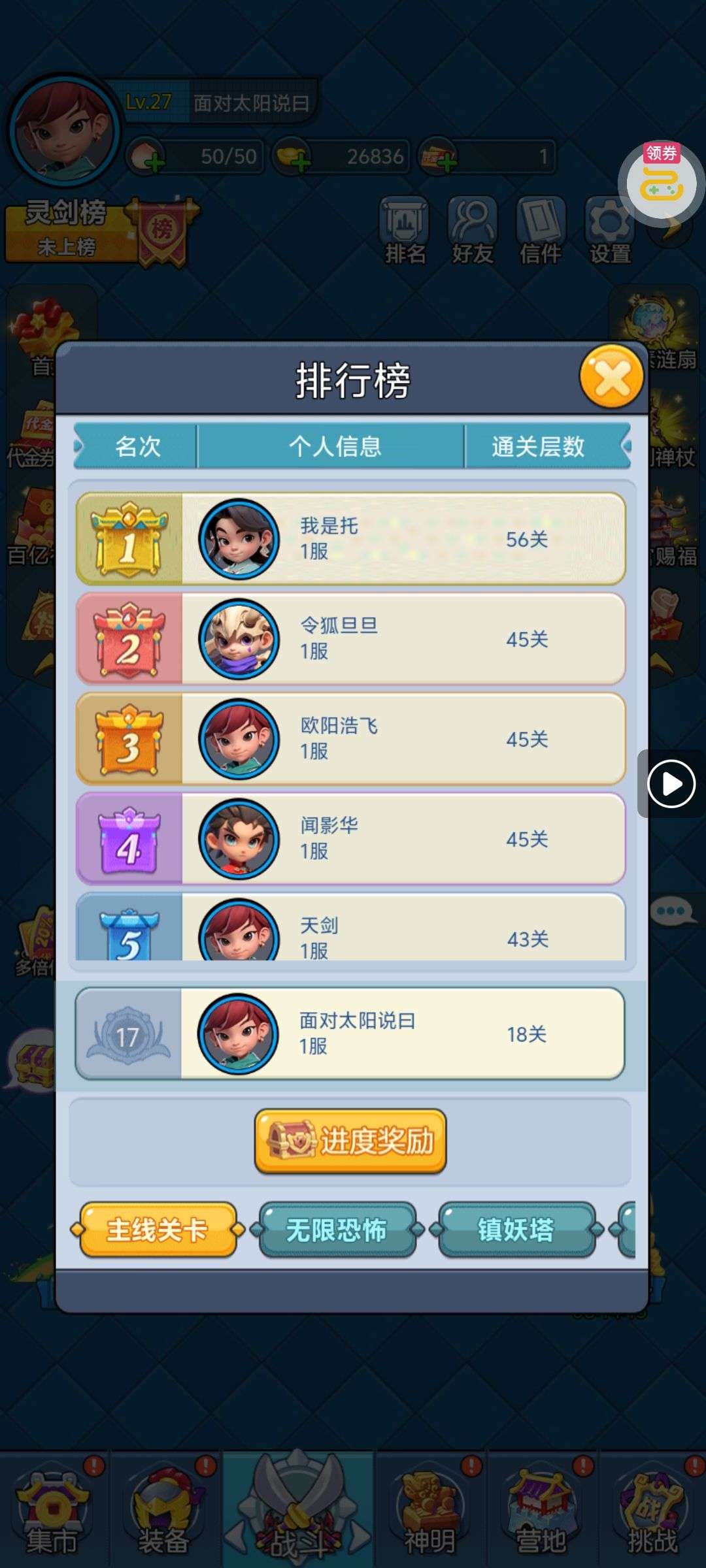The height and width of the screenshot is (1568, 706).
Task: Tap the floating play button
Action: point(671,783)
